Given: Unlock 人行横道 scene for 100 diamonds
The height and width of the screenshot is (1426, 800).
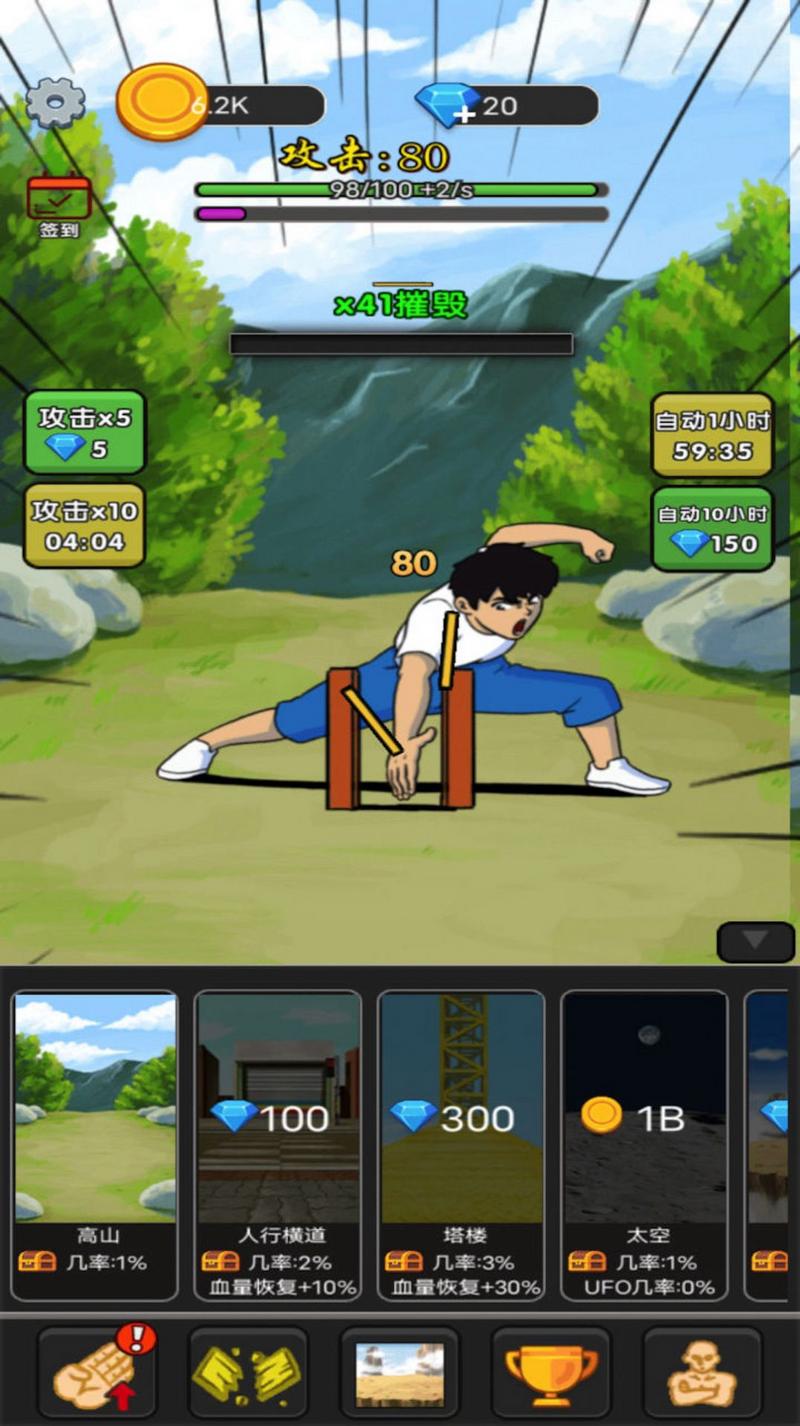Looking at the screenshot, I should 278,1144.
